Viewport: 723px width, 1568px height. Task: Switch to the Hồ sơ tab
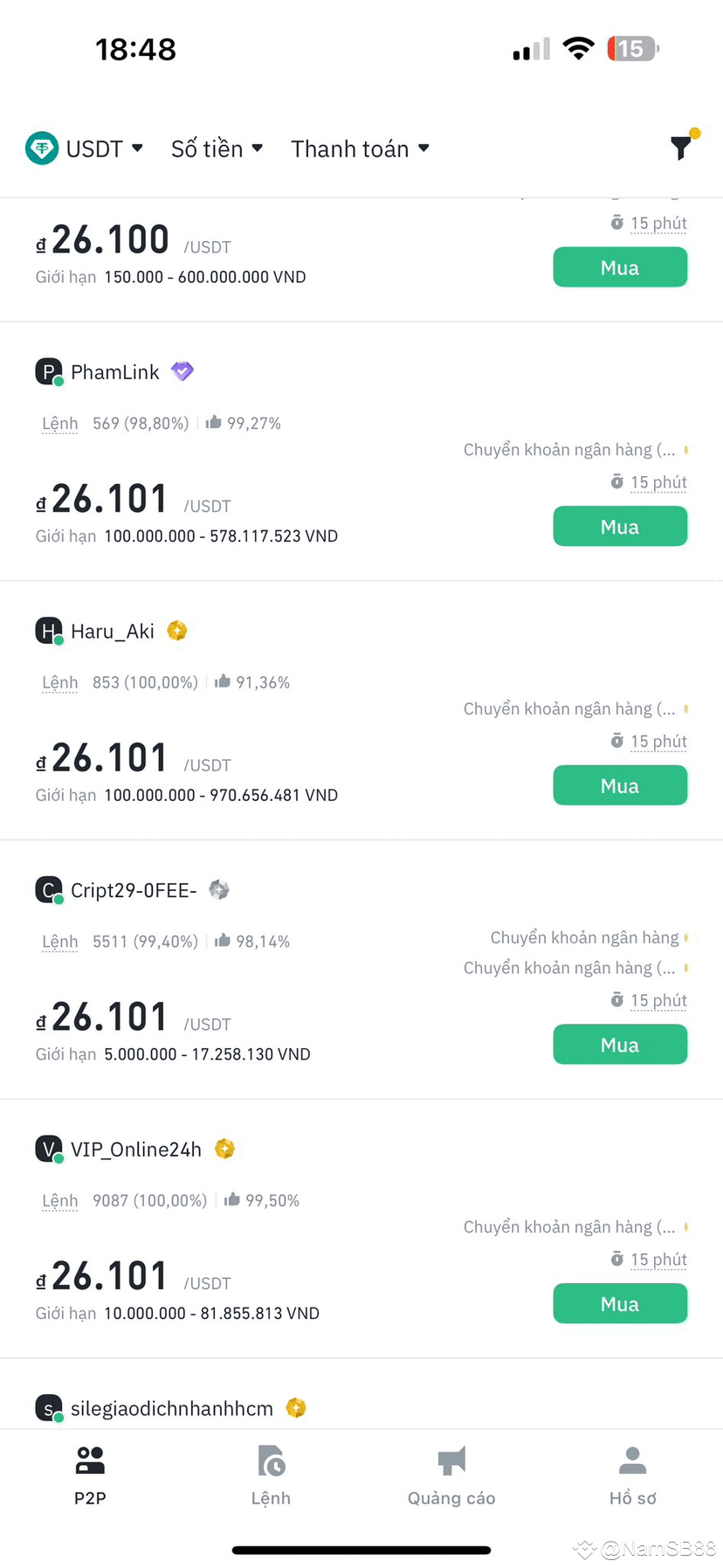(x=632, y=1476)
